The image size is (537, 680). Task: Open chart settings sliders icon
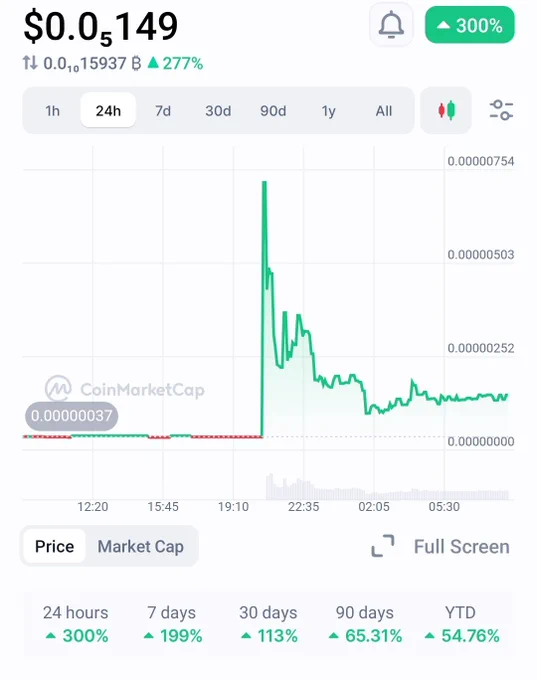(x=501, y=110)
